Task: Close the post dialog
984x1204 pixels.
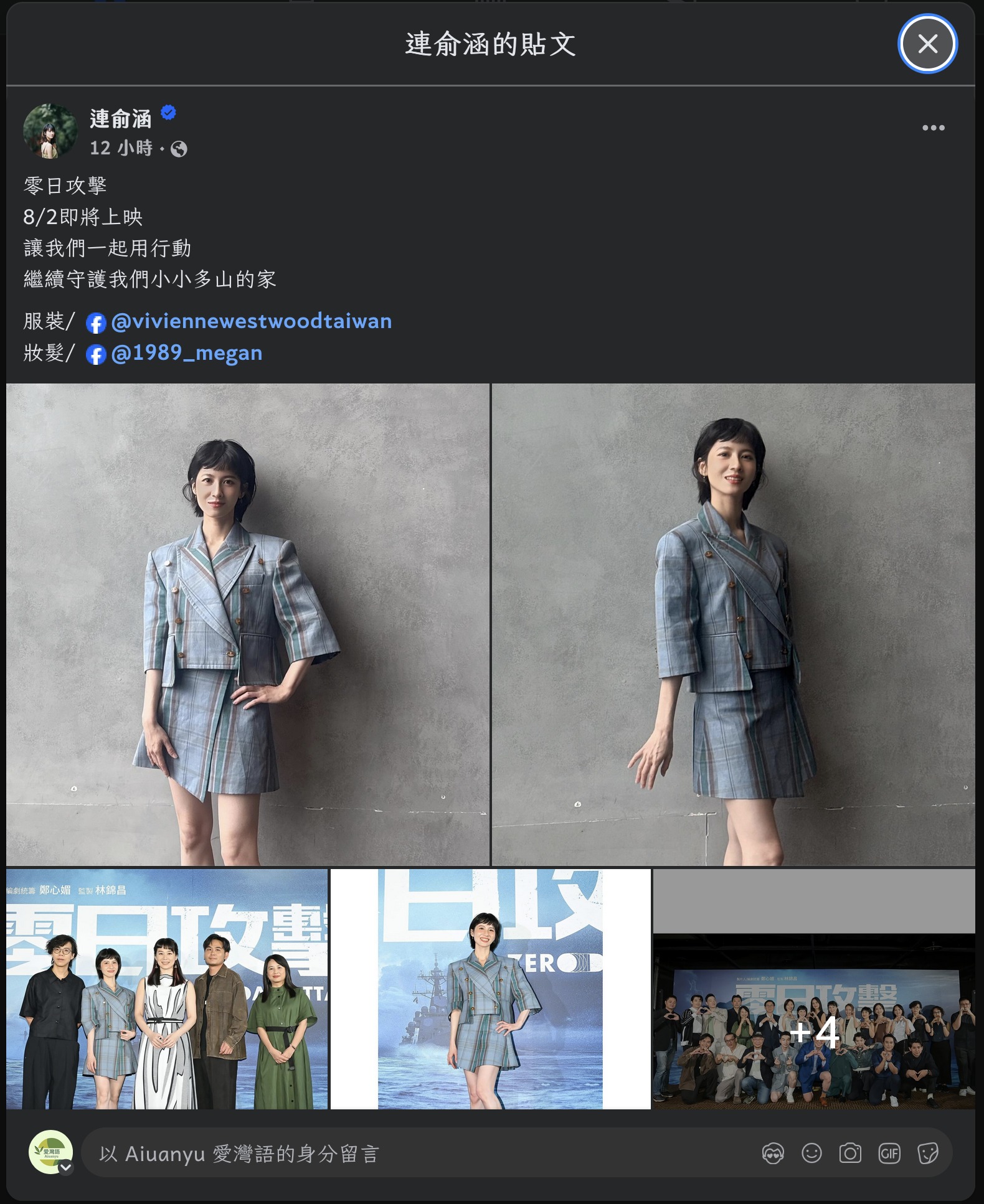Action: tap(927, 44)
